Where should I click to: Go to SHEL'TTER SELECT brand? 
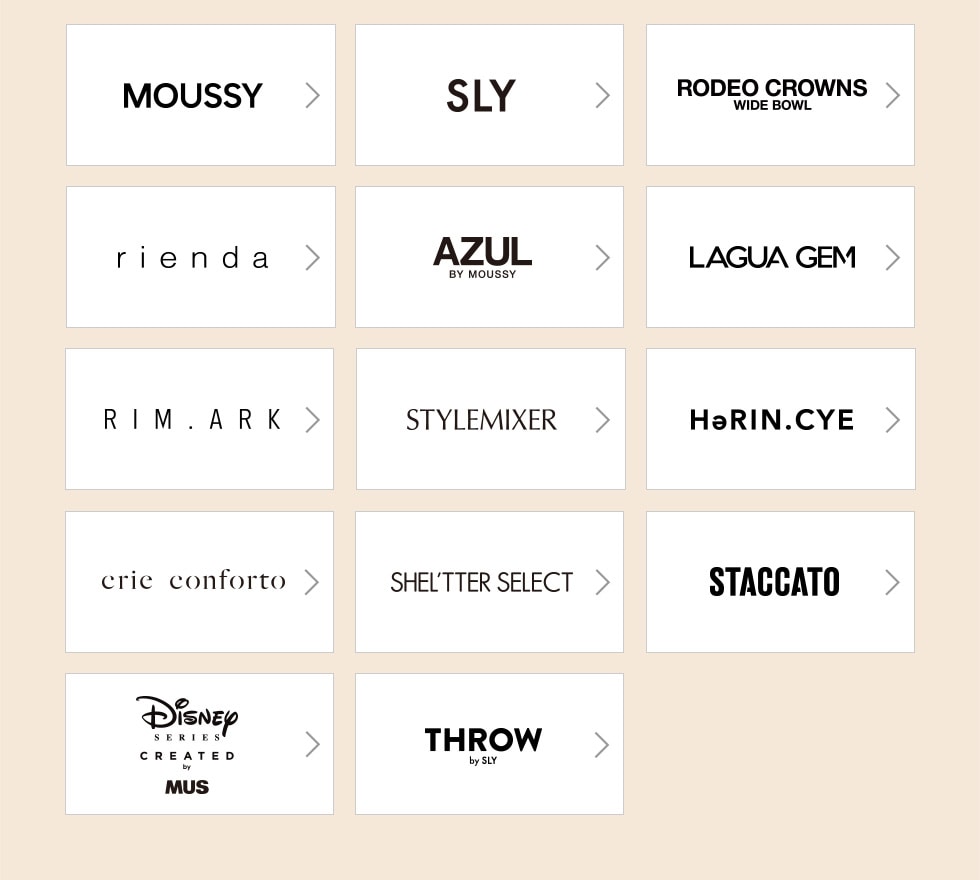click(x=489, y=582)
